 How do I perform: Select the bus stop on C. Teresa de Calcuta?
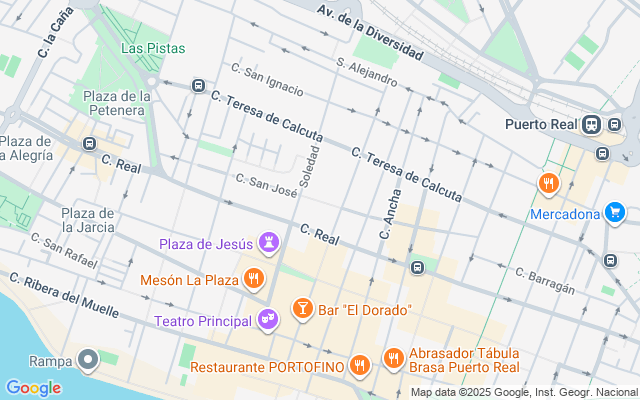pyautogui.click(x=198, y=86)
